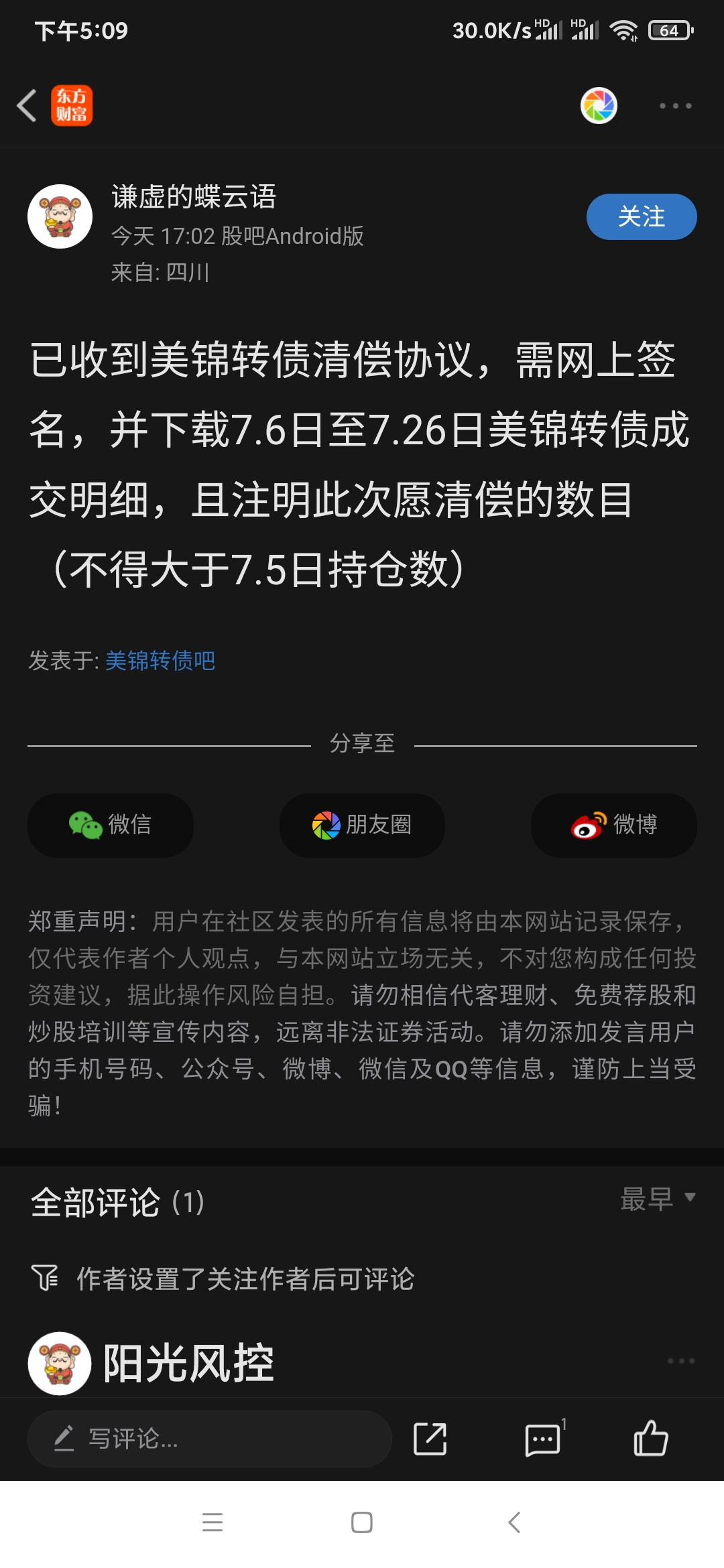The width and height of the screenshot is (724, 1568).
Task: Tap the 东方财富 logo in the app bar
Action: [72, 106]
